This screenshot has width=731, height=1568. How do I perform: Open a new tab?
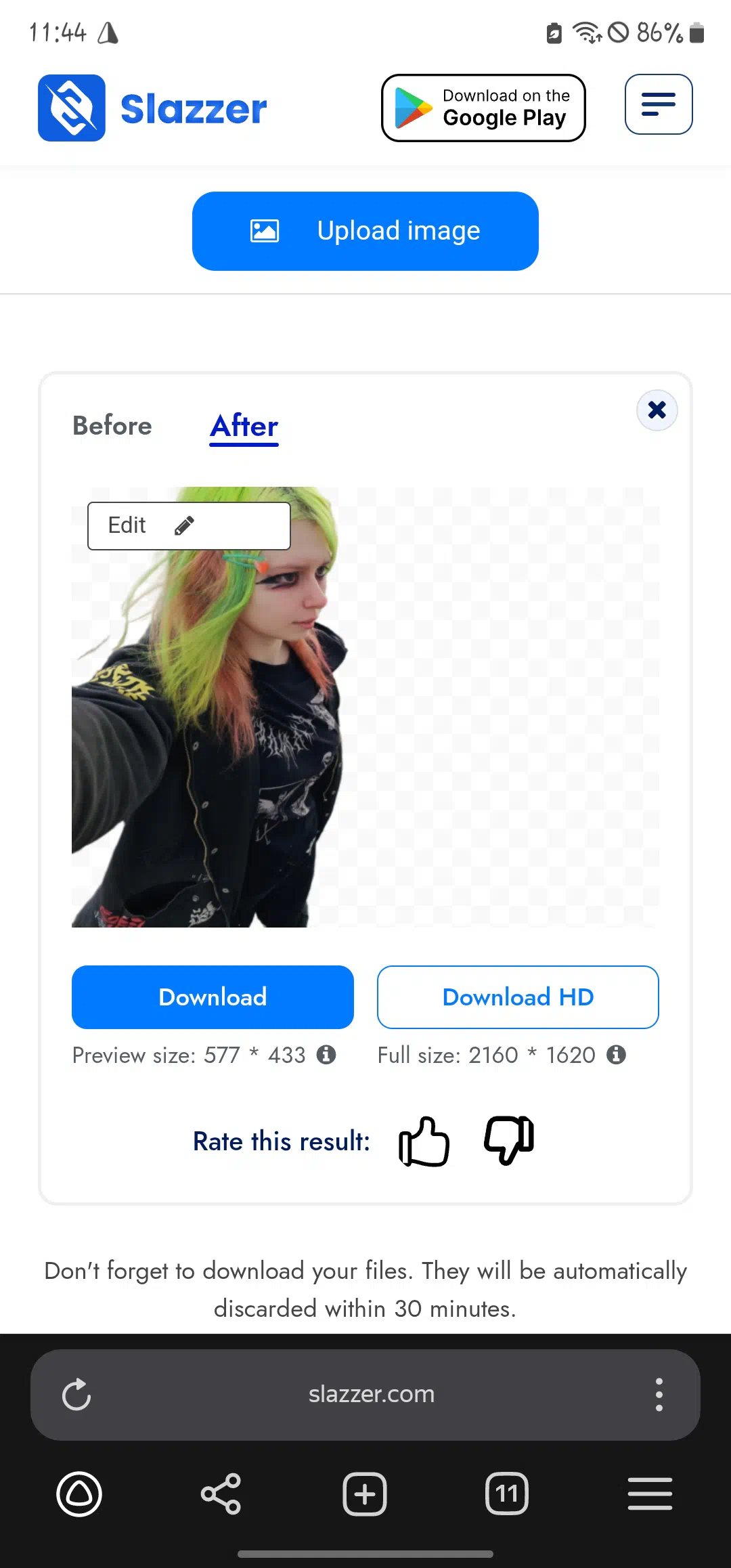click(365, 1494)
